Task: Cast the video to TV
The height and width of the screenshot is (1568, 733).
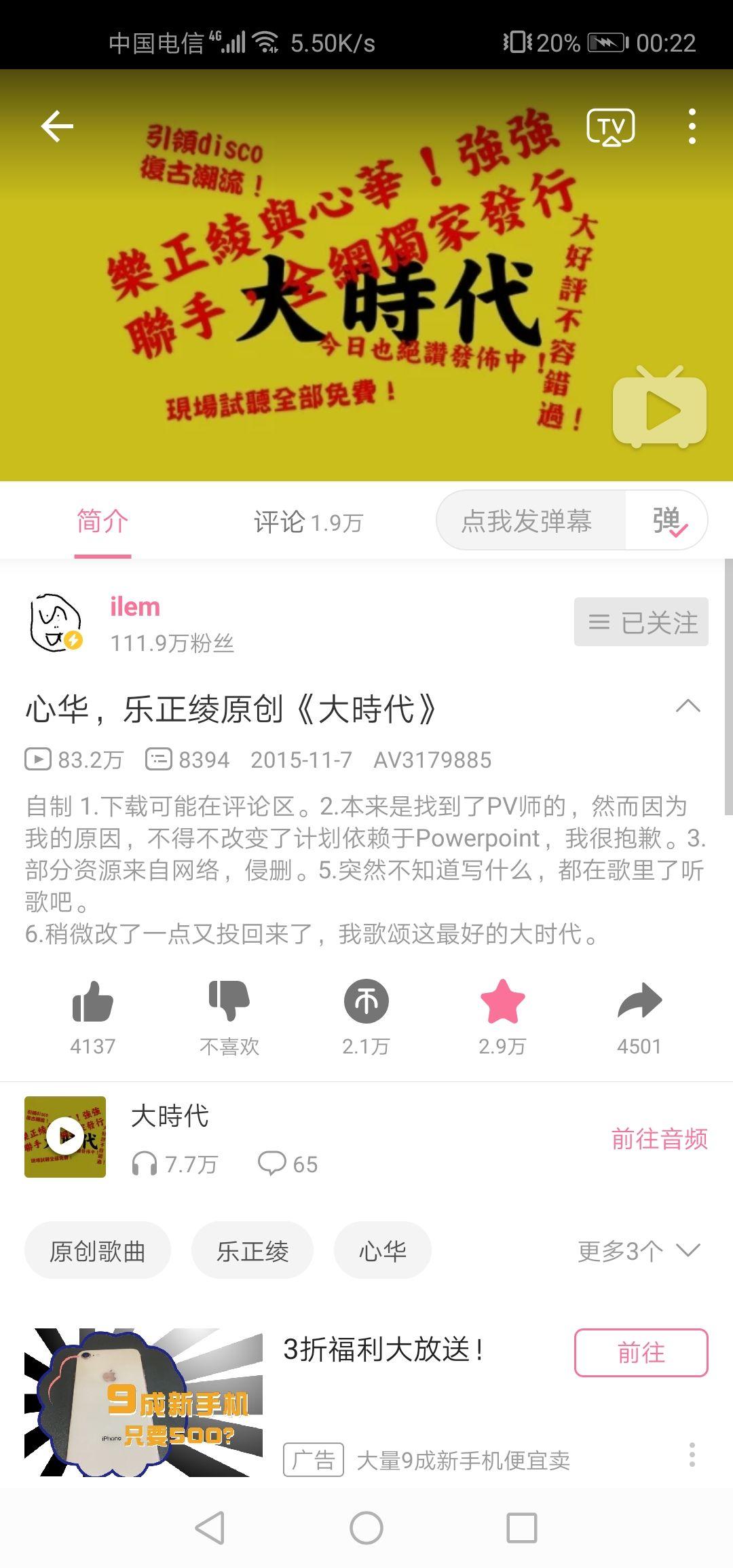Action: (610, 126)
